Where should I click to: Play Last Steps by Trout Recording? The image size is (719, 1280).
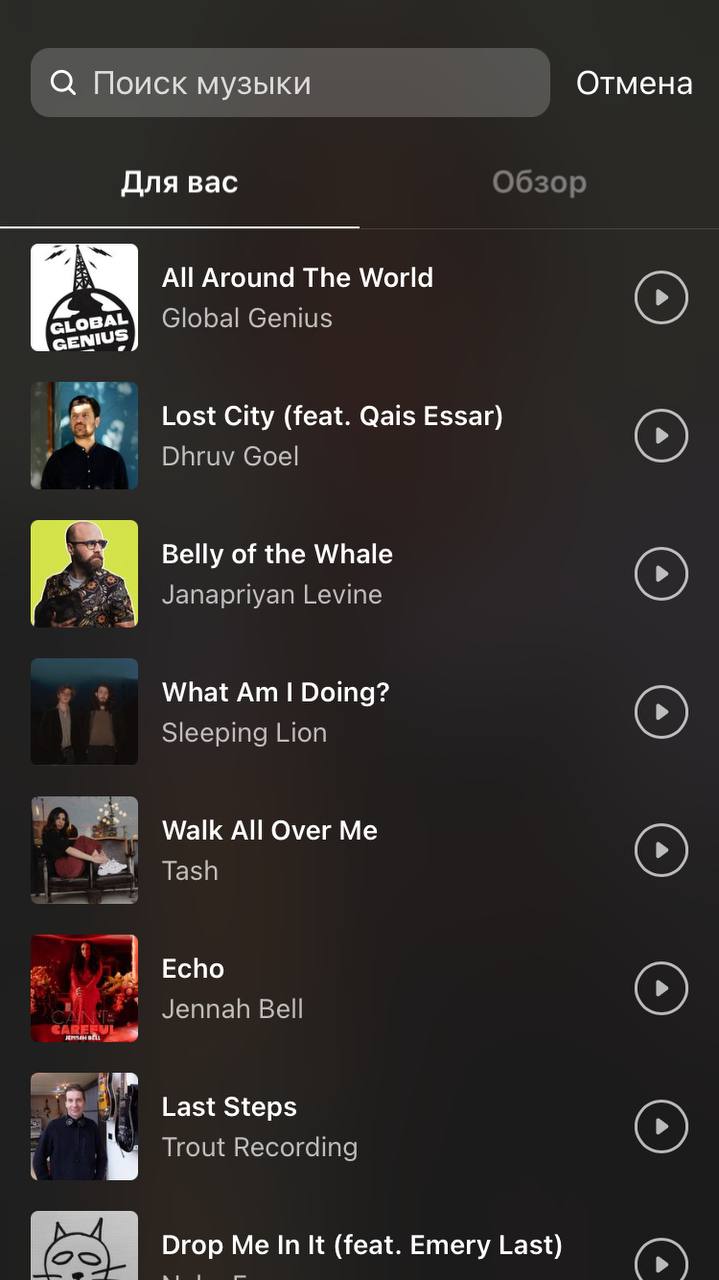[661, 1126]
